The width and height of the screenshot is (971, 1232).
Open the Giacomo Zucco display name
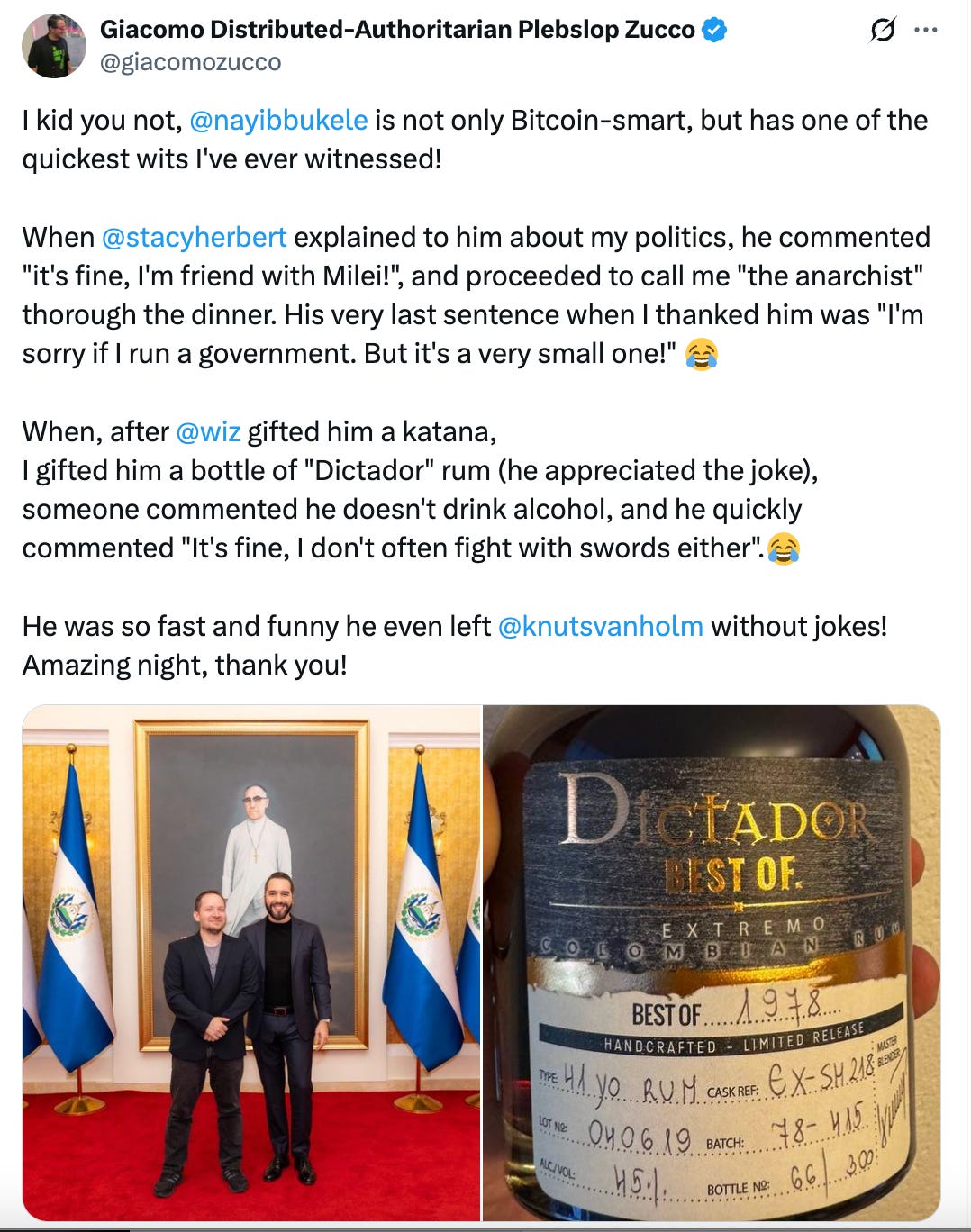(397, 30)
